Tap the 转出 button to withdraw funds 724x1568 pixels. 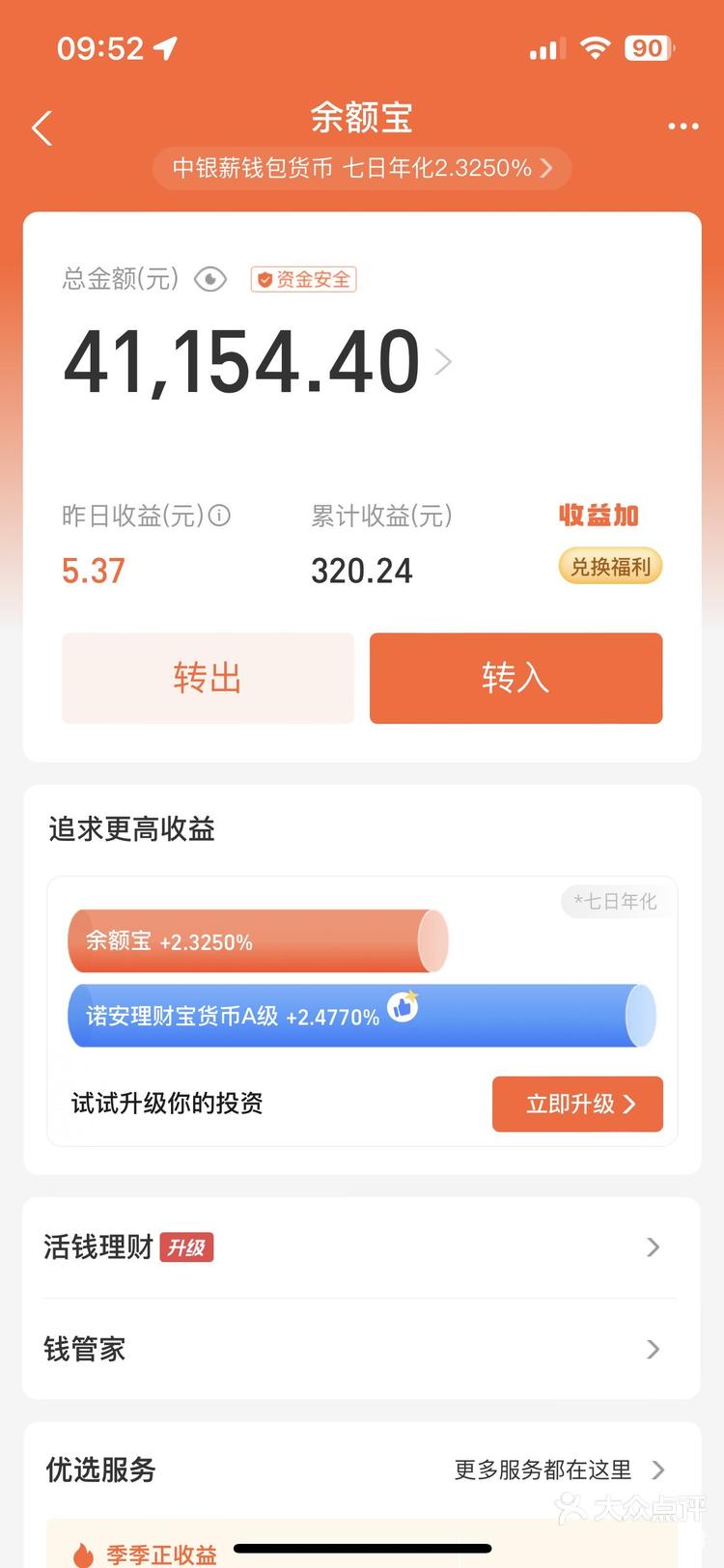[x=208, y=678]
